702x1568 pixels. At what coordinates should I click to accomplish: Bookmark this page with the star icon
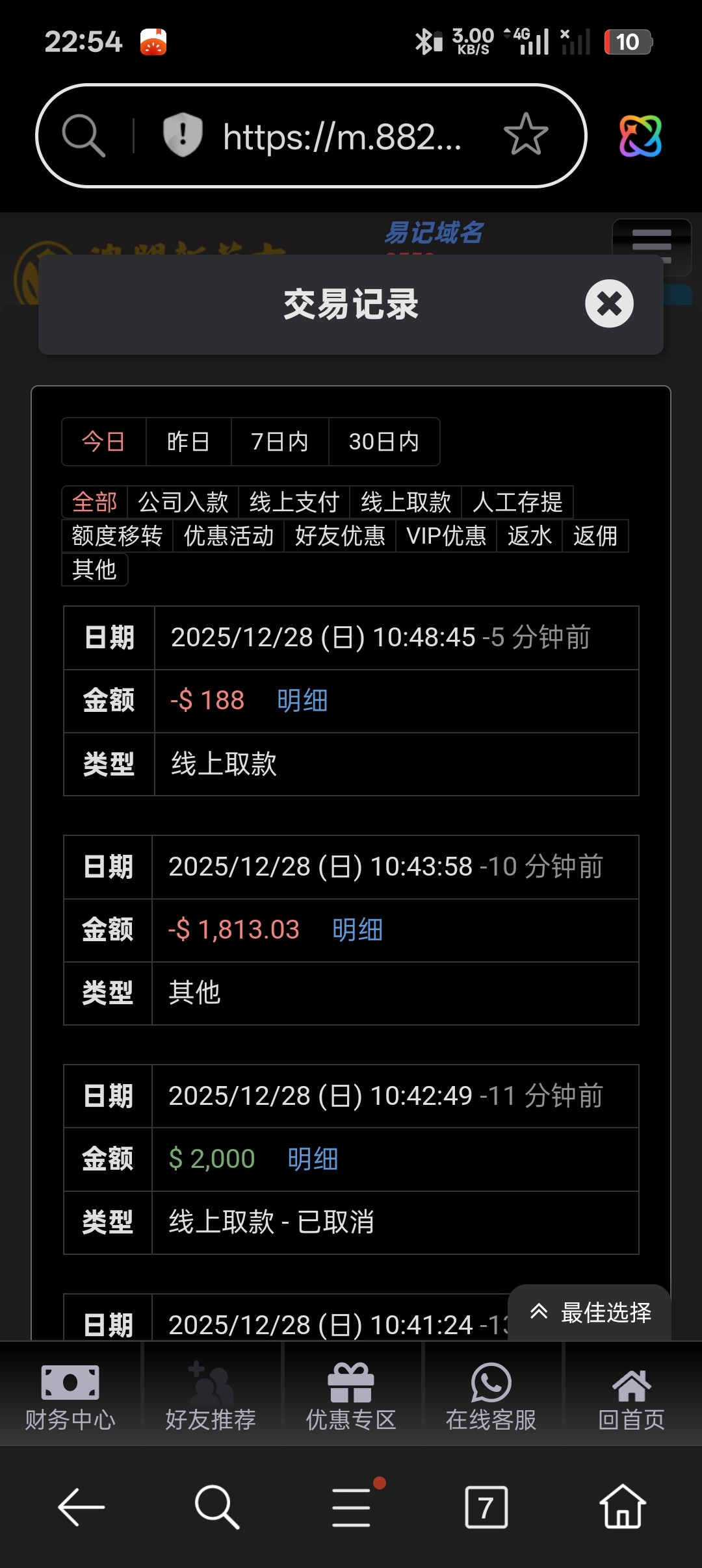click(526, 135)
